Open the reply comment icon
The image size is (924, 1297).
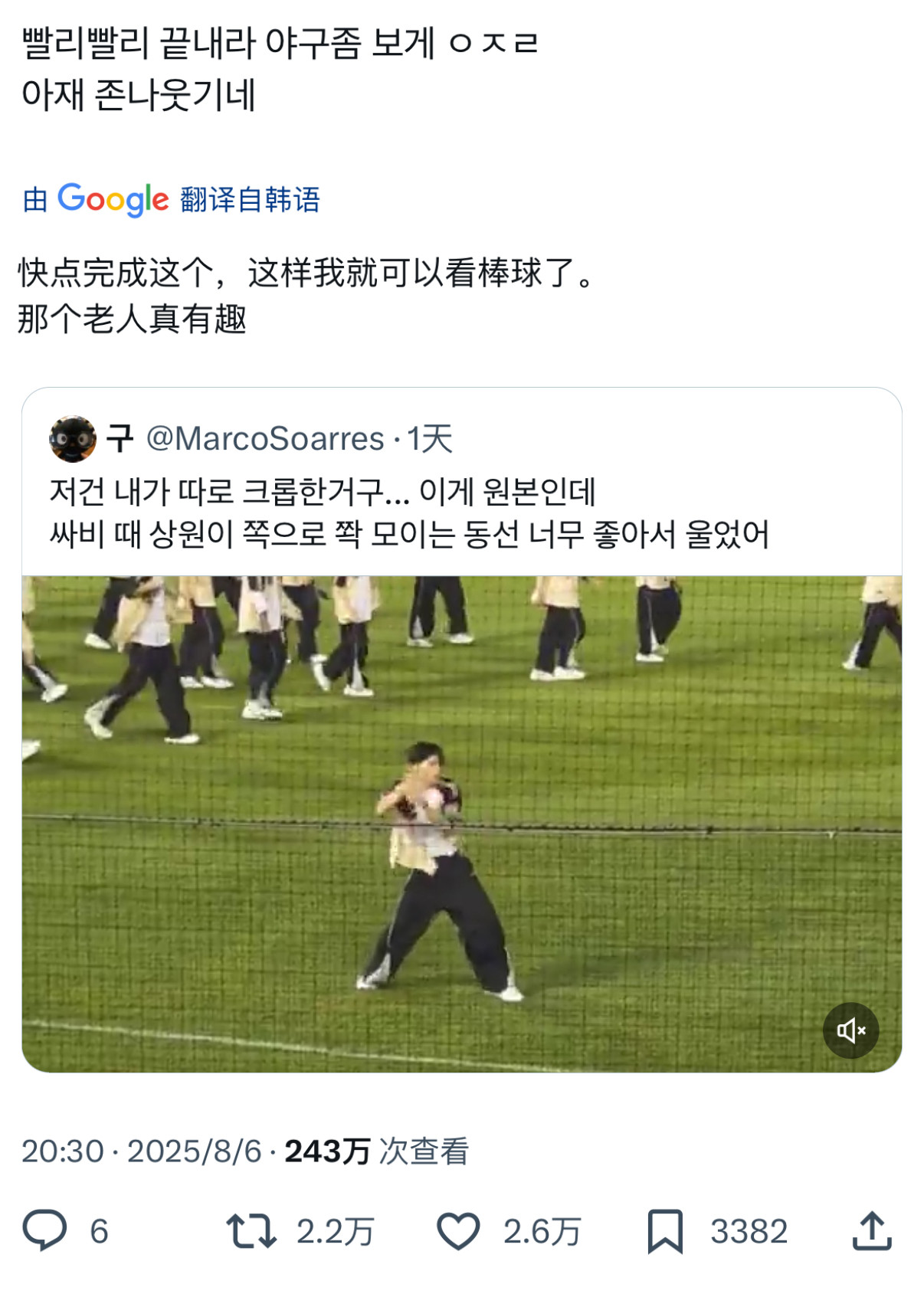coord(44,1230)
